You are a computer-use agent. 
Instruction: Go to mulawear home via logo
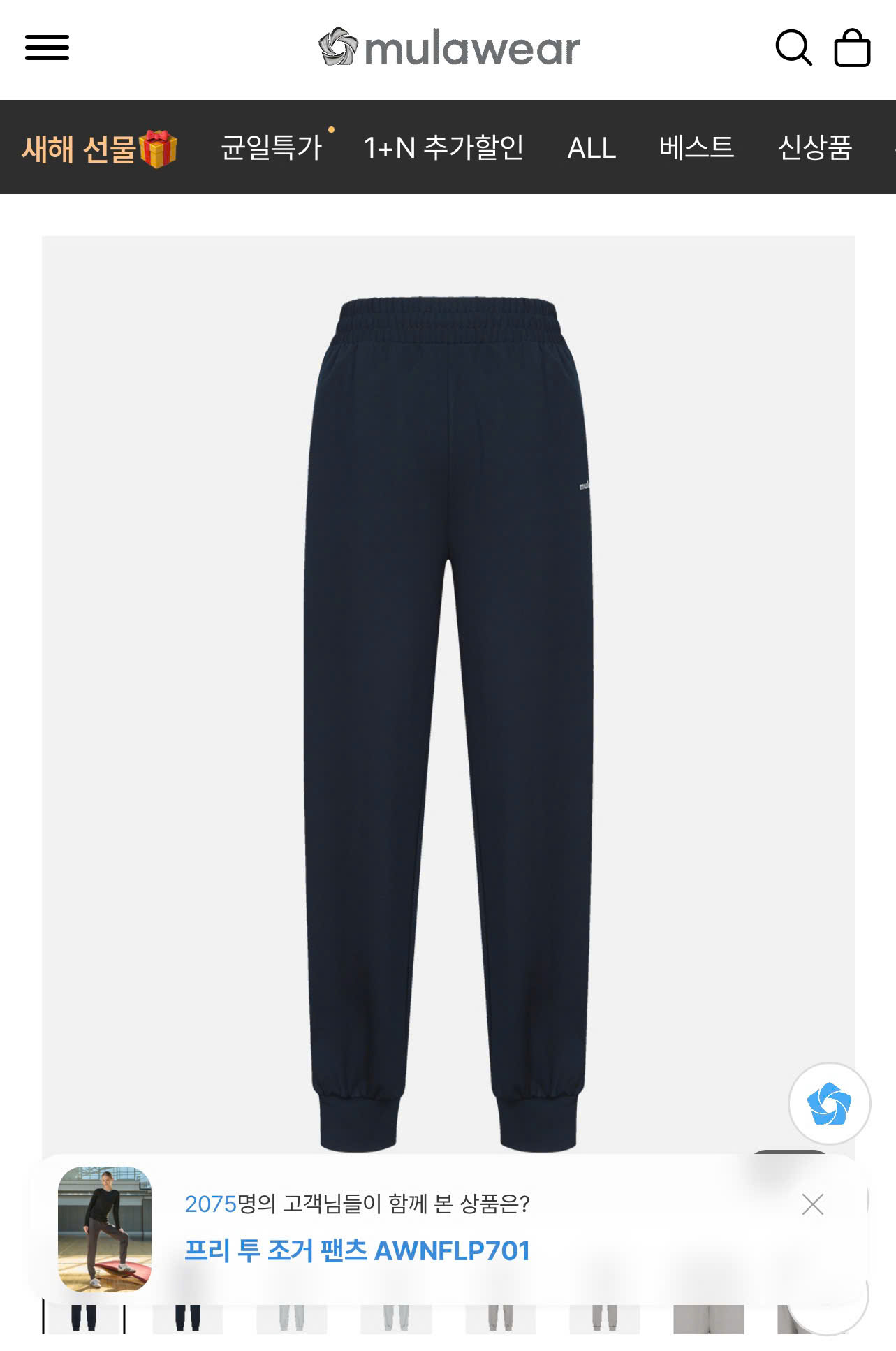pos(449,48)
